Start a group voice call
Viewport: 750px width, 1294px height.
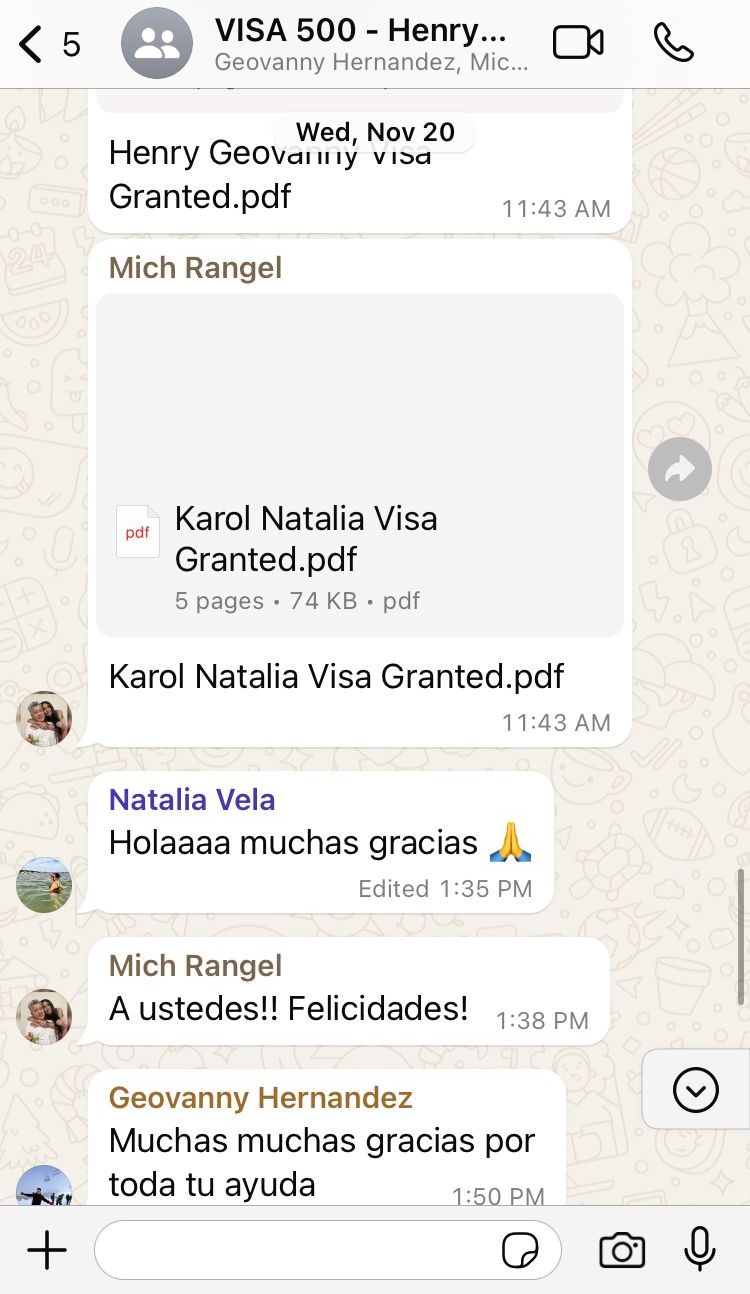673,43
